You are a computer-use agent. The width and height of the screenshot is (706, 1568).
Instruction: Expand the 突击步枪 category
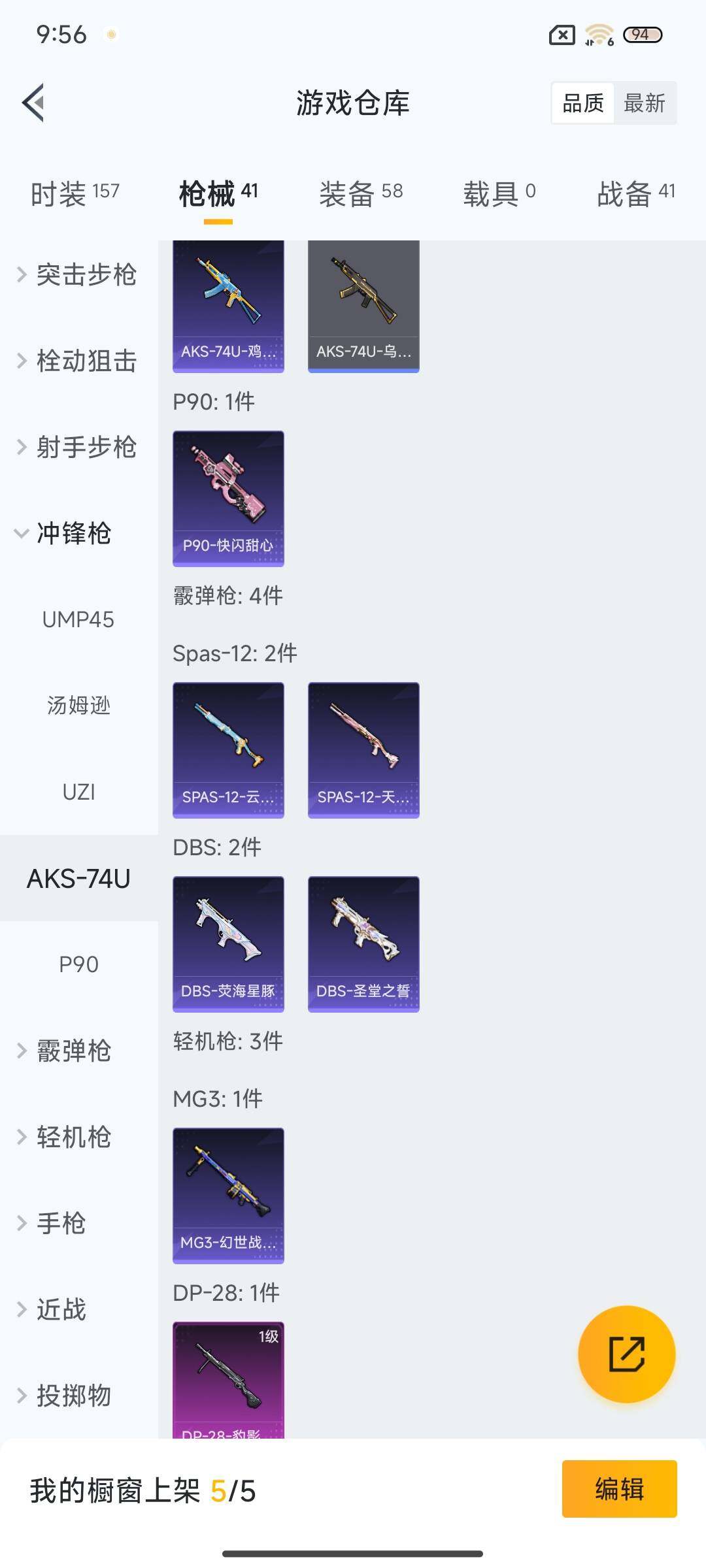pyautogui.click(x=78, y=275)
